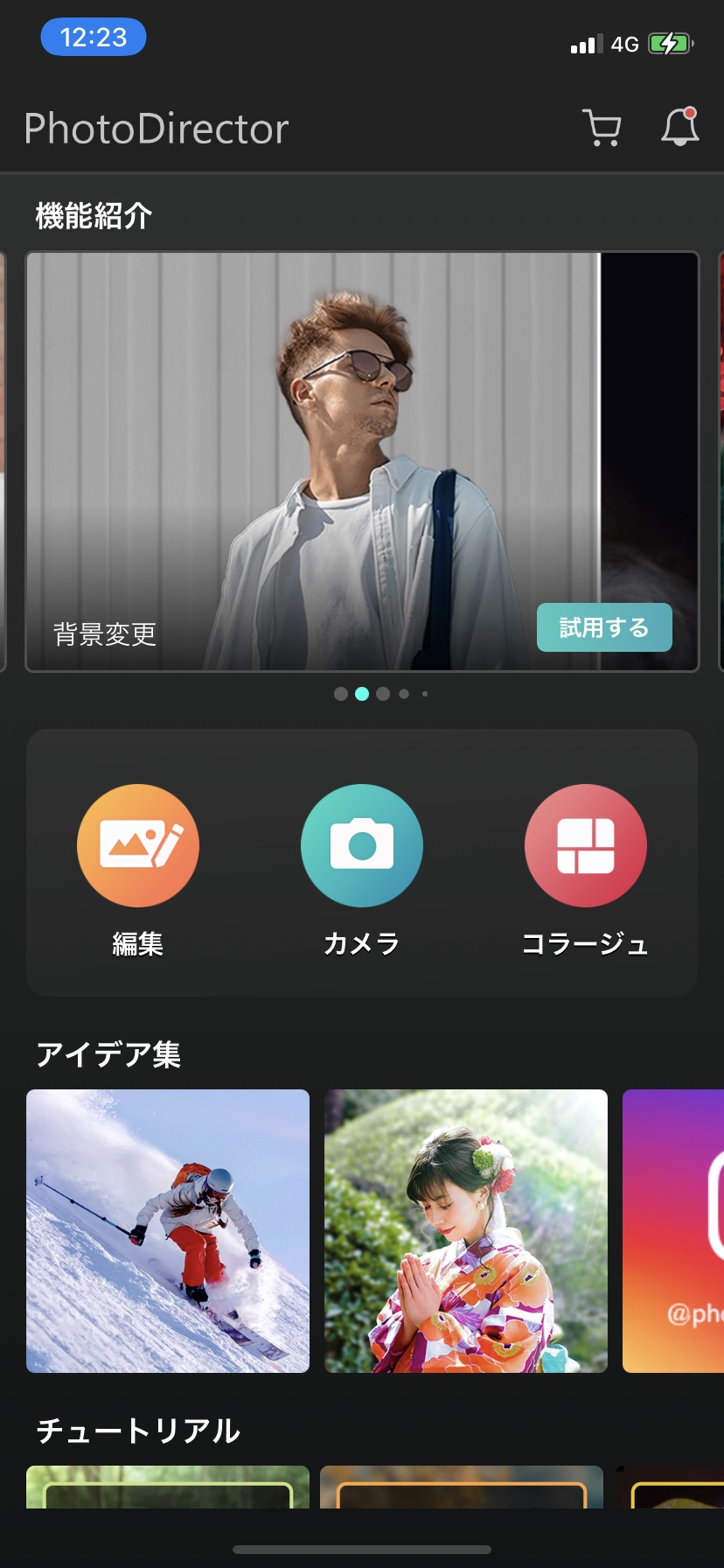Tap the orange pencil-photo edit icon
Image resolution: width=724 pixels, height=1568 pixels.
pyautogui.click(x=138, y=845)
